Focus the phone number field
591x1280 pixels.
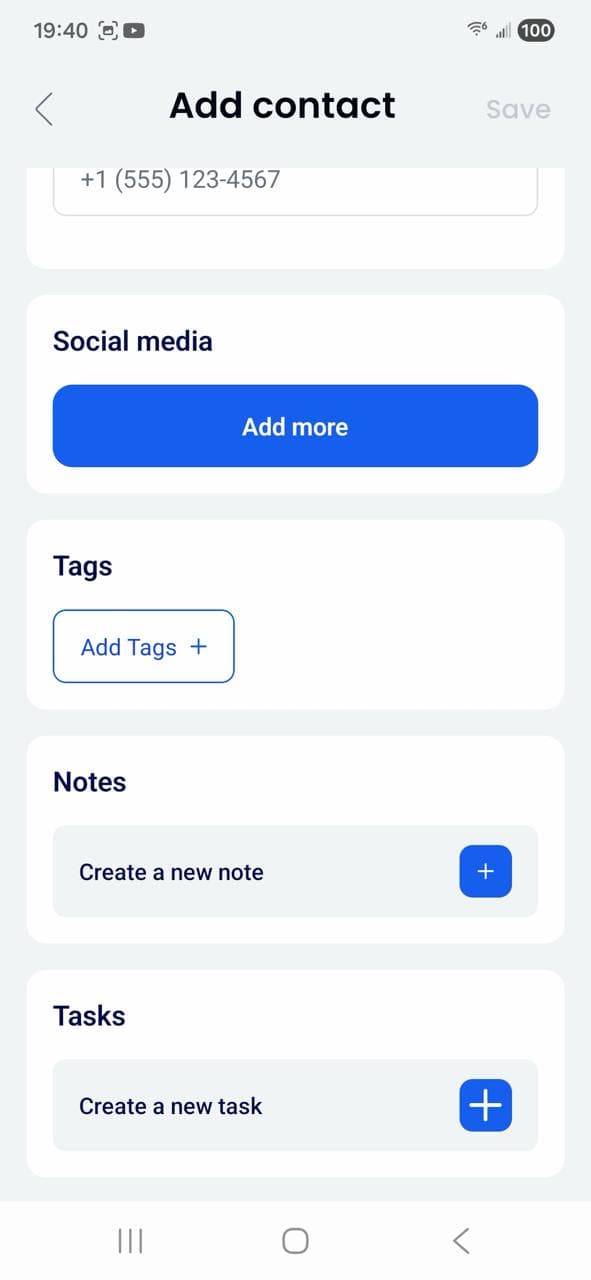[x=295, y=190]
